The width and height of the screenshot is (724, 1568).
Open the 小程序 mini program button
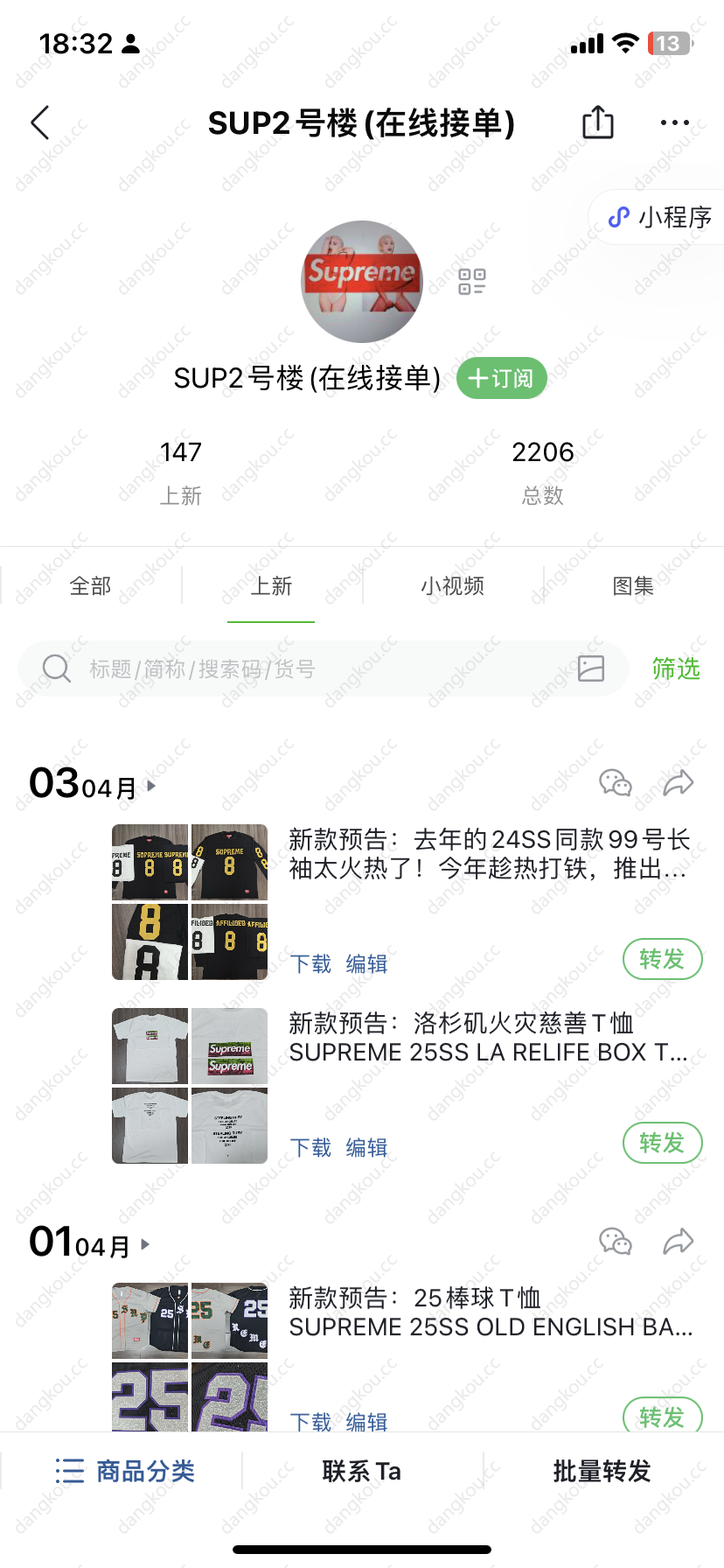tap(659, 217)
